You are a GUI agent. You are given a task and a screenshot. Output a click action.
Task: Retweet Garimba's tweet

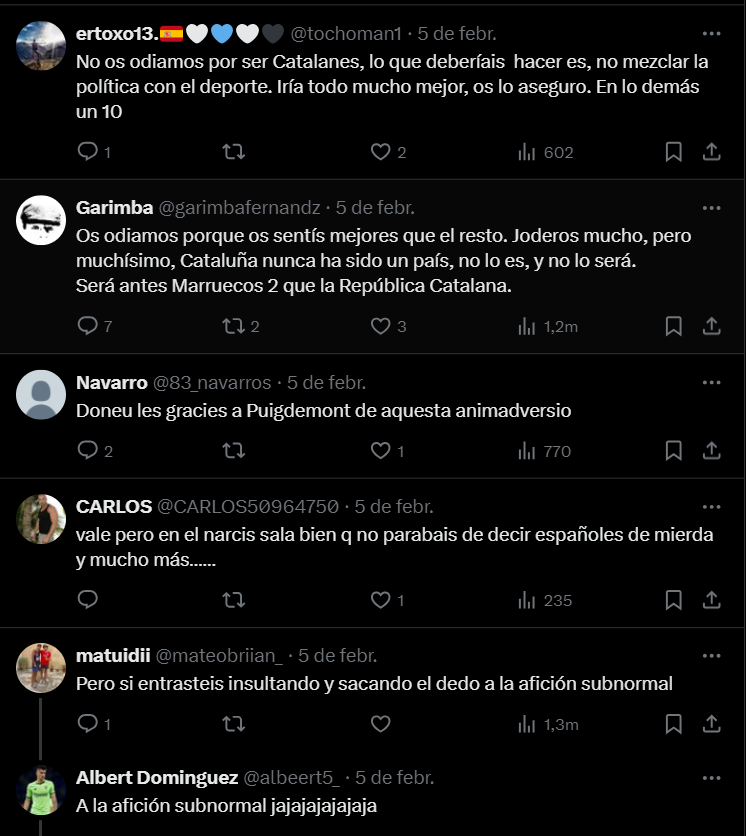click(x=232, y=326)
